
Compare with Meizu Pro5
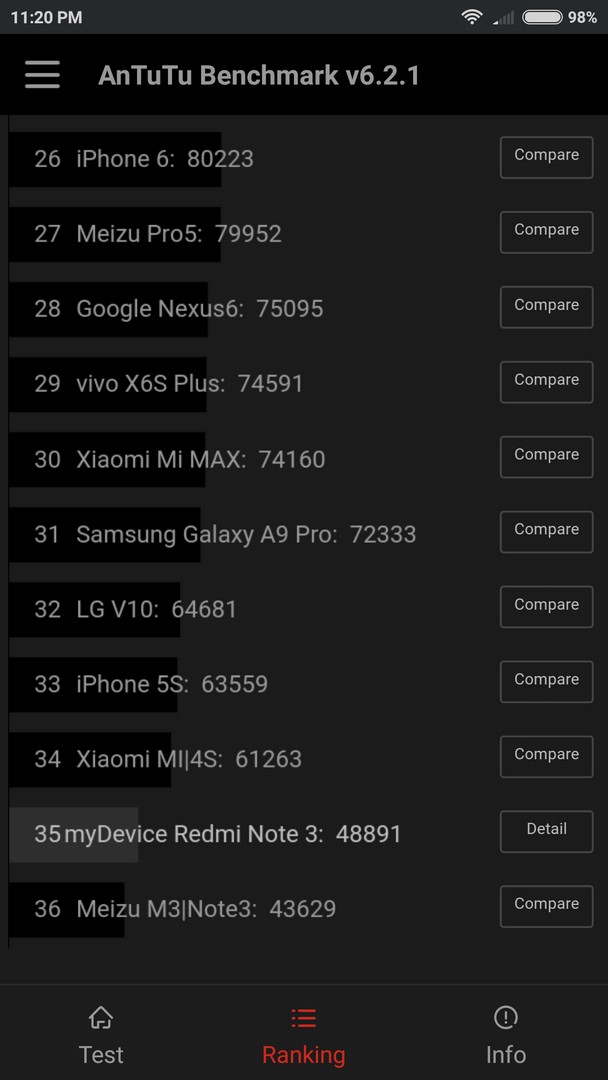point(546,232)
